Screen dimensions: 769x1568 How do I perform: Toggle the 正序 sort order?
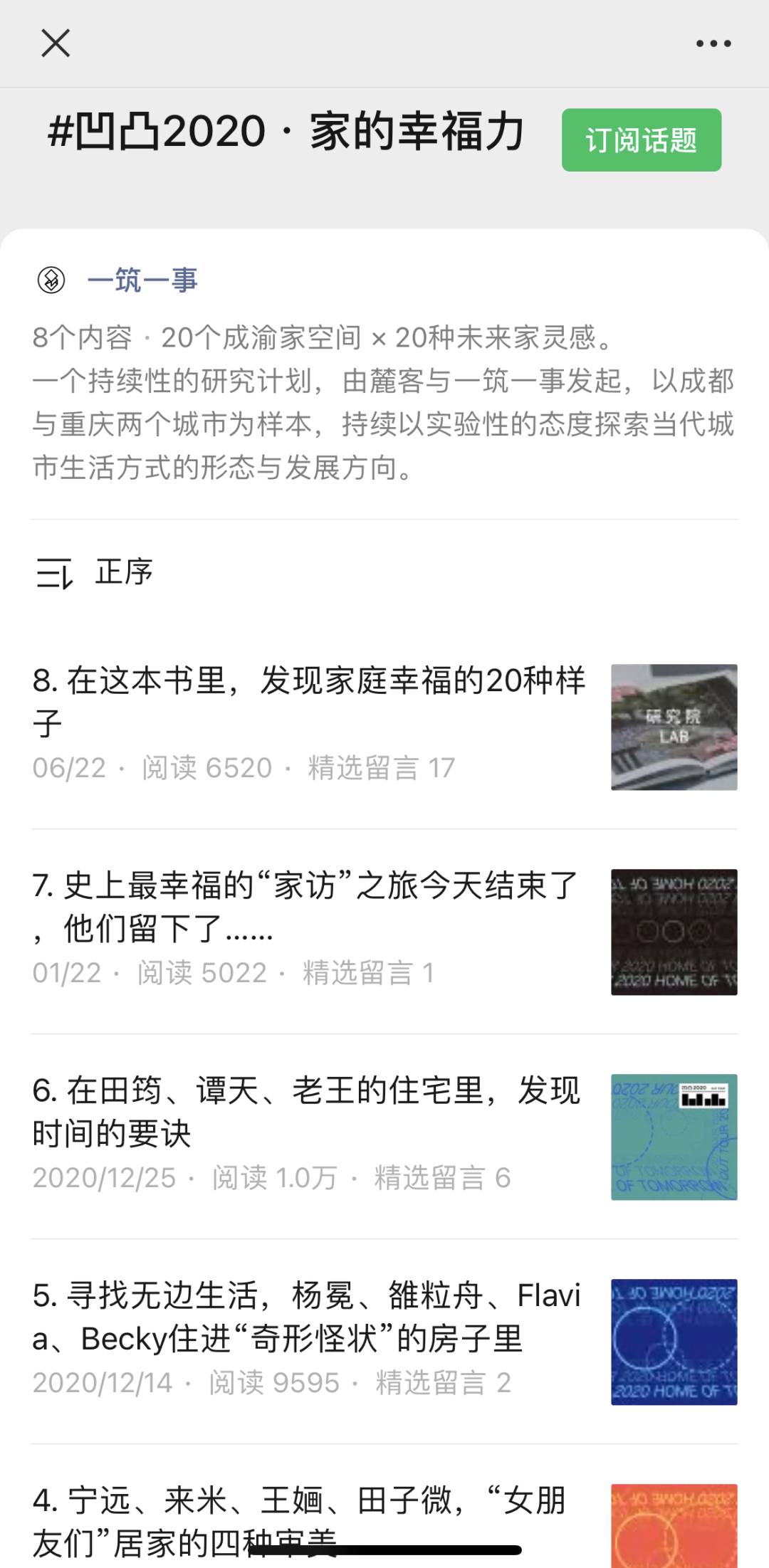[95, 572]
